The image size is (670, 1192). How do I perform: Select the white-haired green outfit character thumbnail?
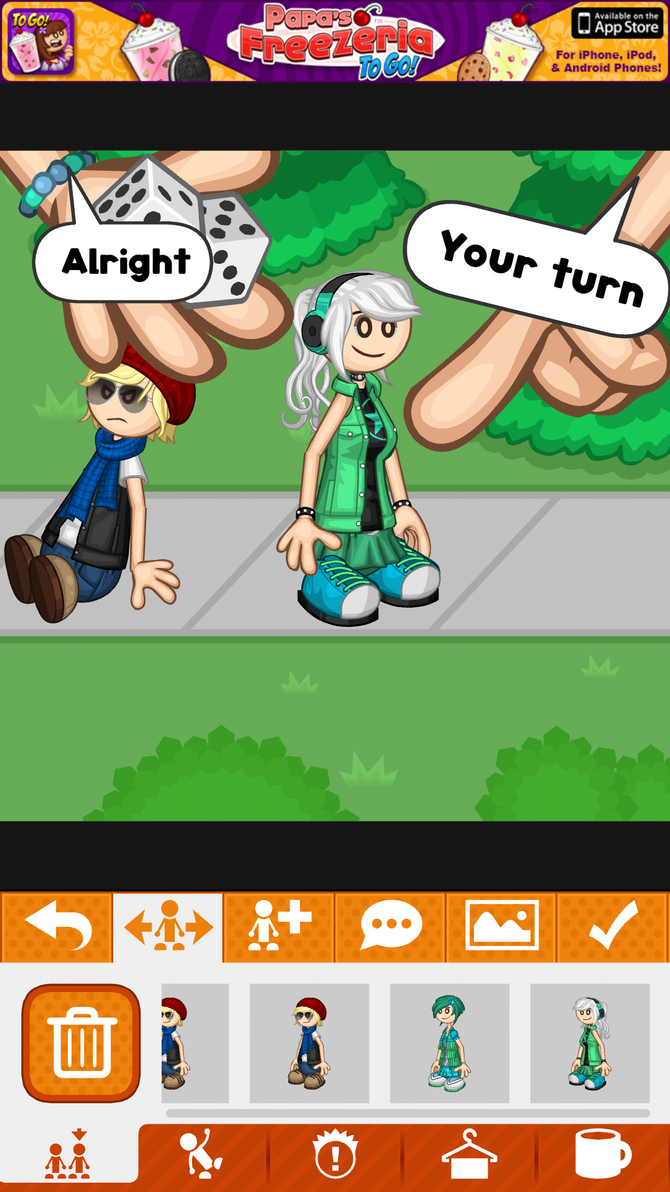pyautogui.click(x=589, y=1043)
